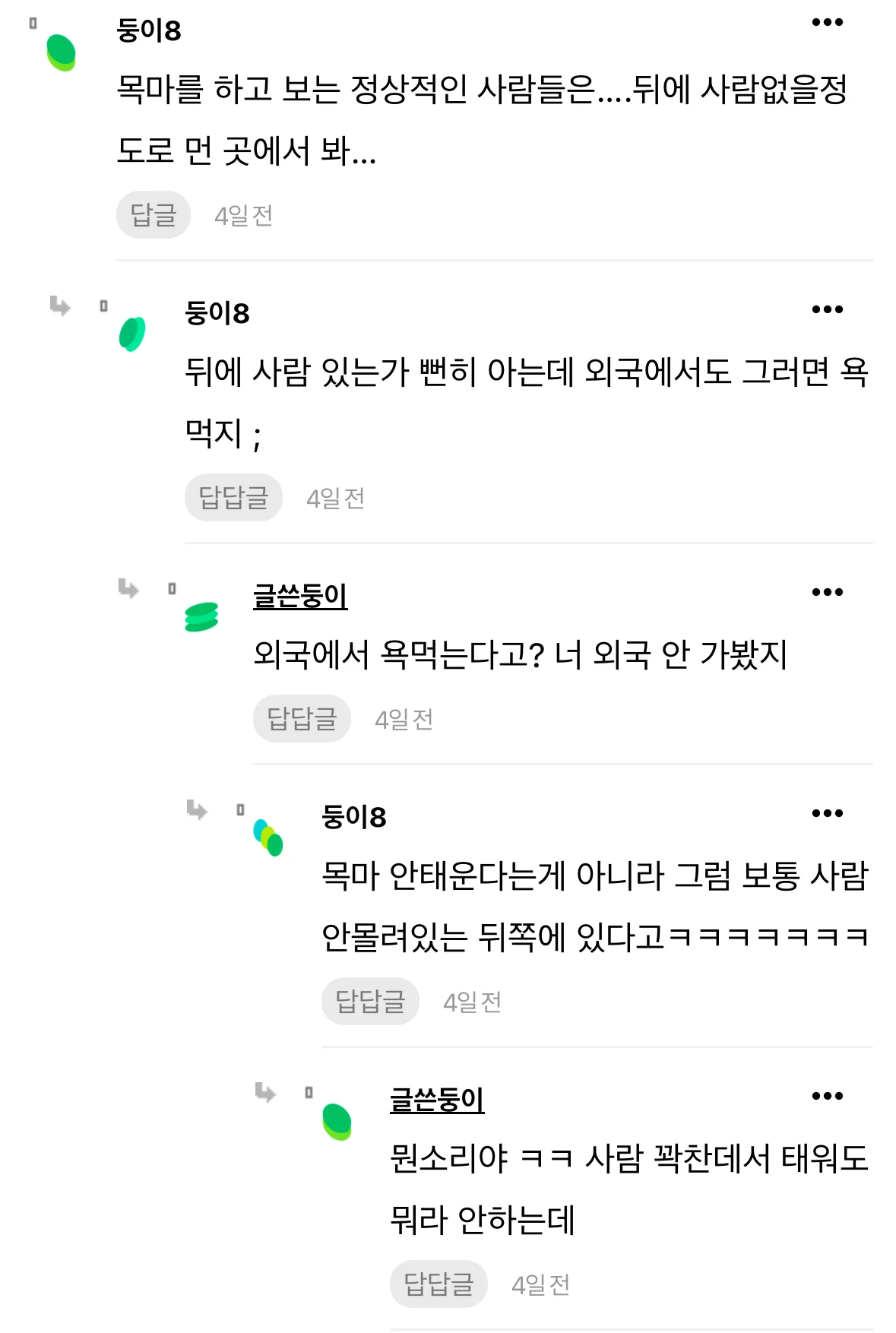Screen dimensions: 896x1333
Task: Tap 답답글 under the '외국에서 욕먹는다고?' reply
Action: click(x=302, y=718)
